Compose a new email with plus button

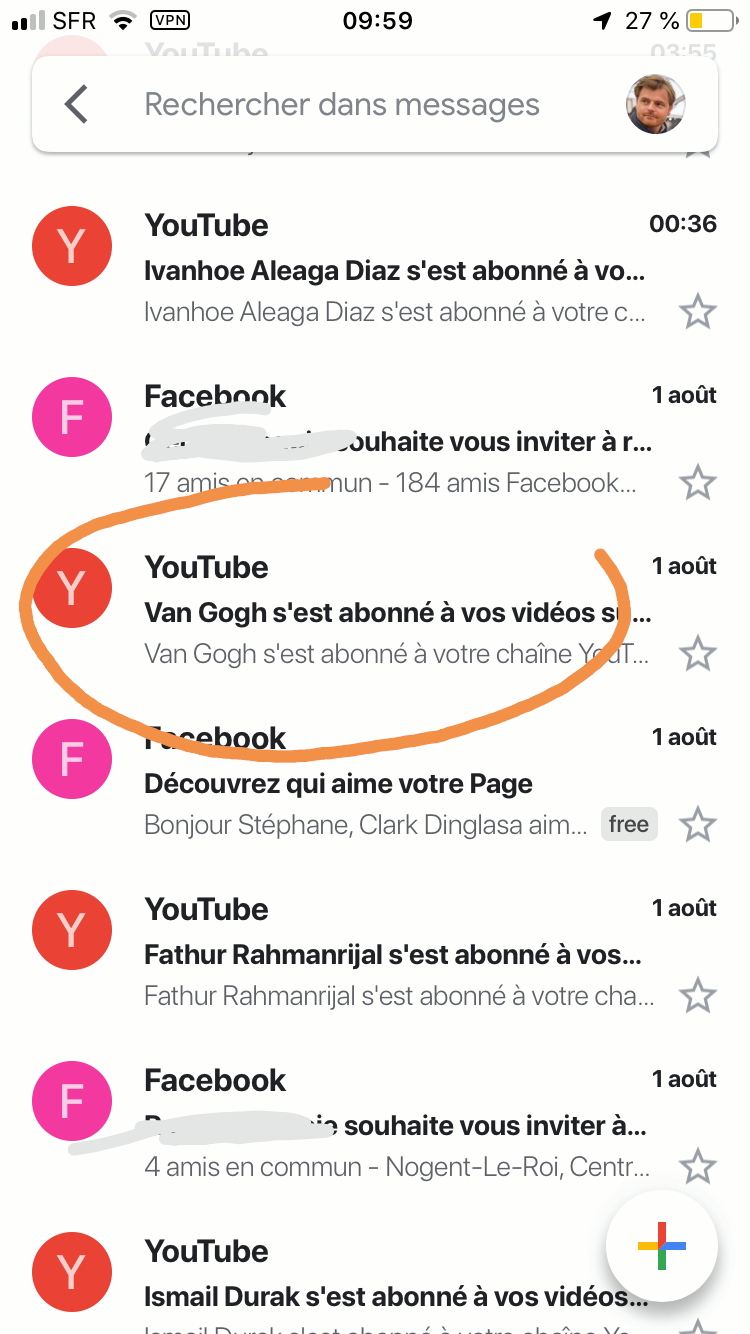click(661, 1246)
